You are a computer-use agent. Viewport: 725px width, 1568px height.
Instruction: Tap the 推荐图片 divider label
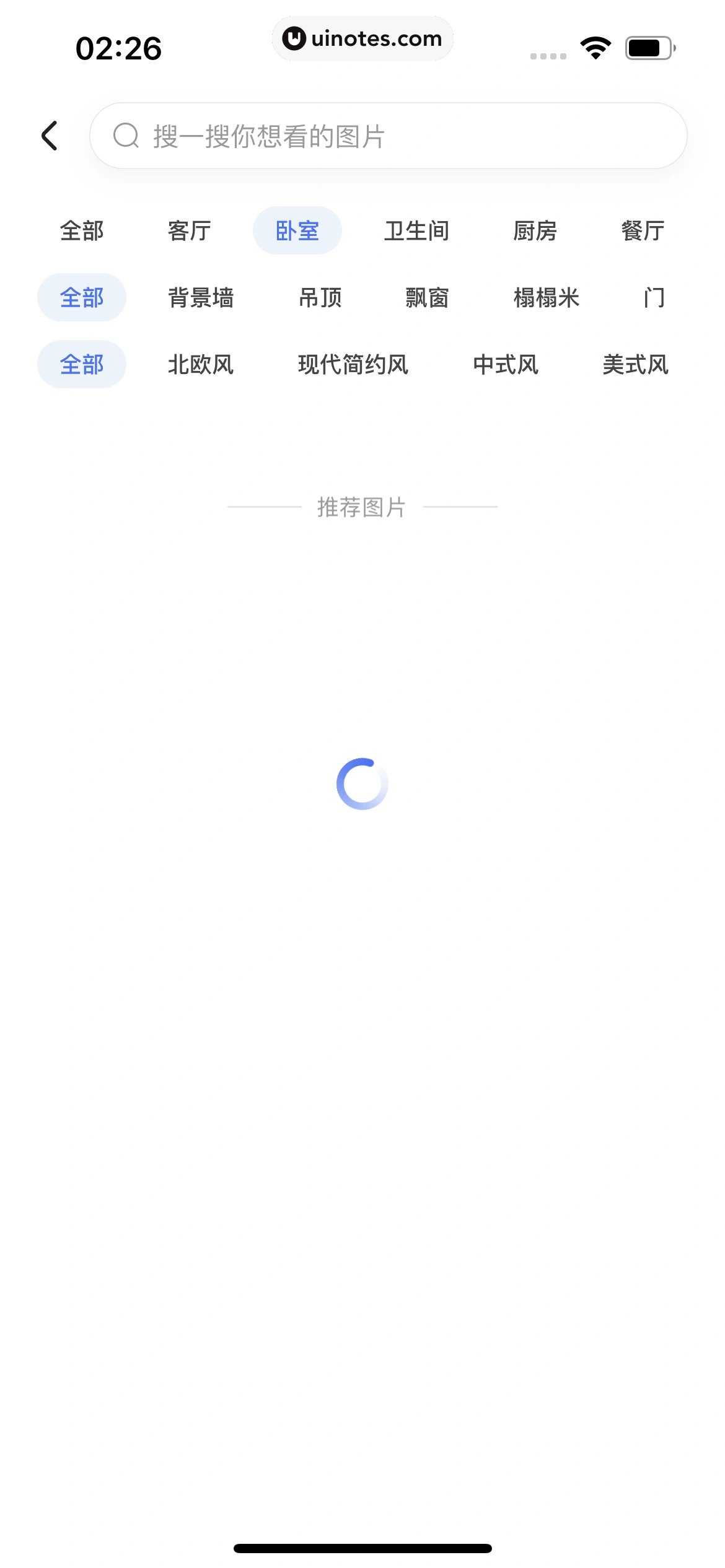click(x=362, y=507)
